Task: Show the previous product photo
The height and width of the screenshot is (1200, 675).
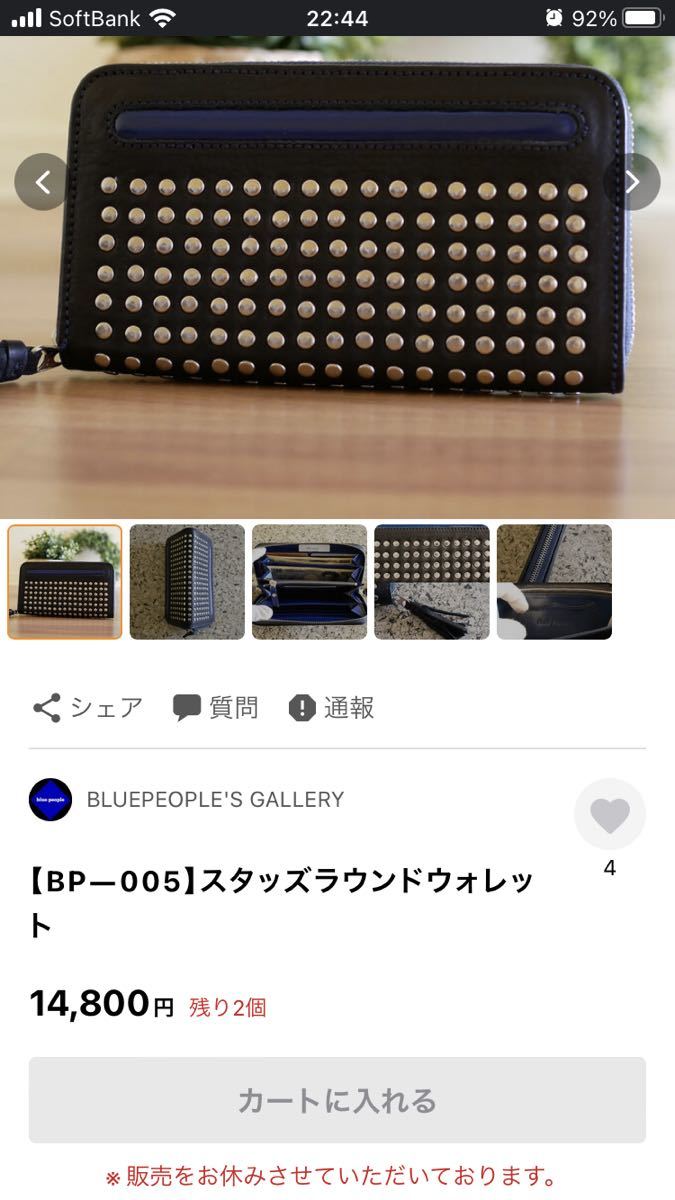Action: pyautogui.click(x=42, y=182)
